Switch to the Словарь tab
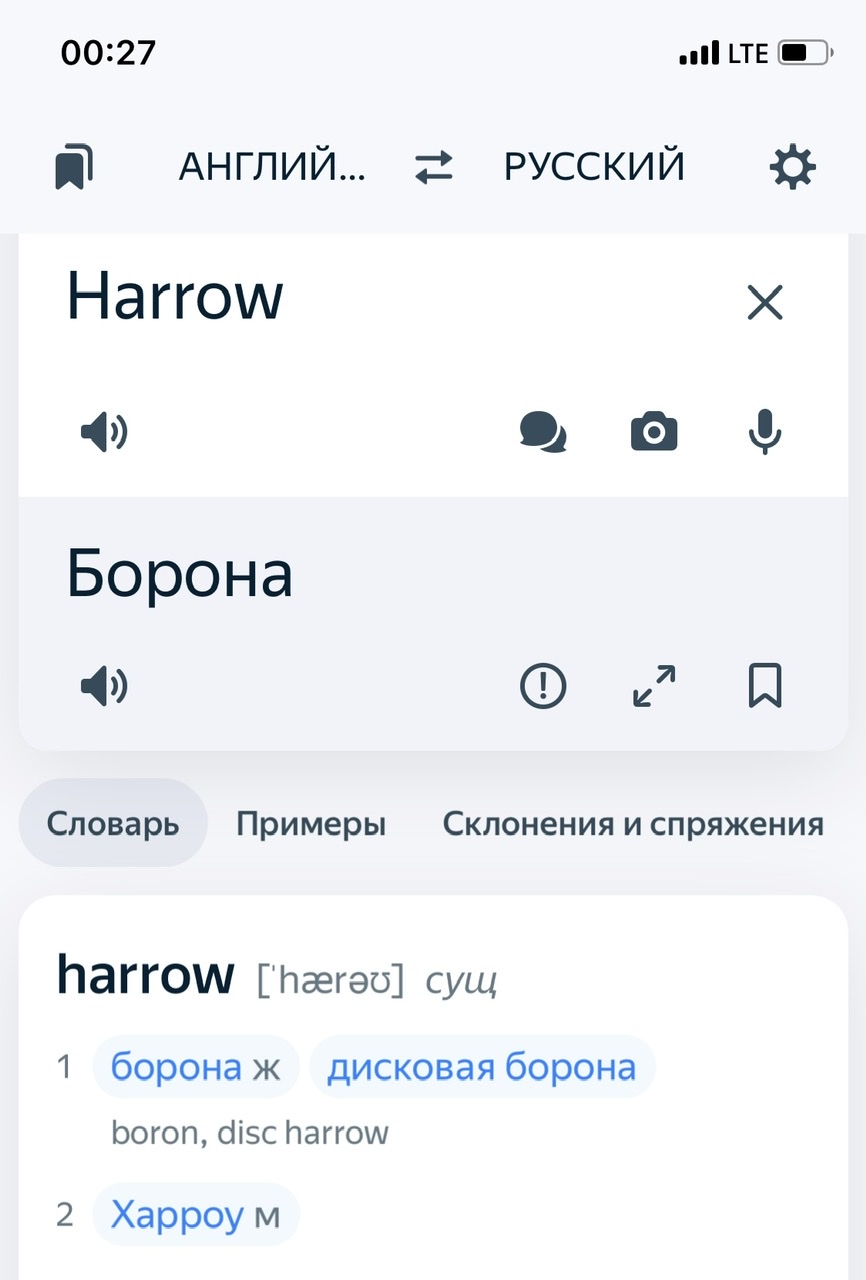This screenshot has width=866, height=1280. click(113, 824)
